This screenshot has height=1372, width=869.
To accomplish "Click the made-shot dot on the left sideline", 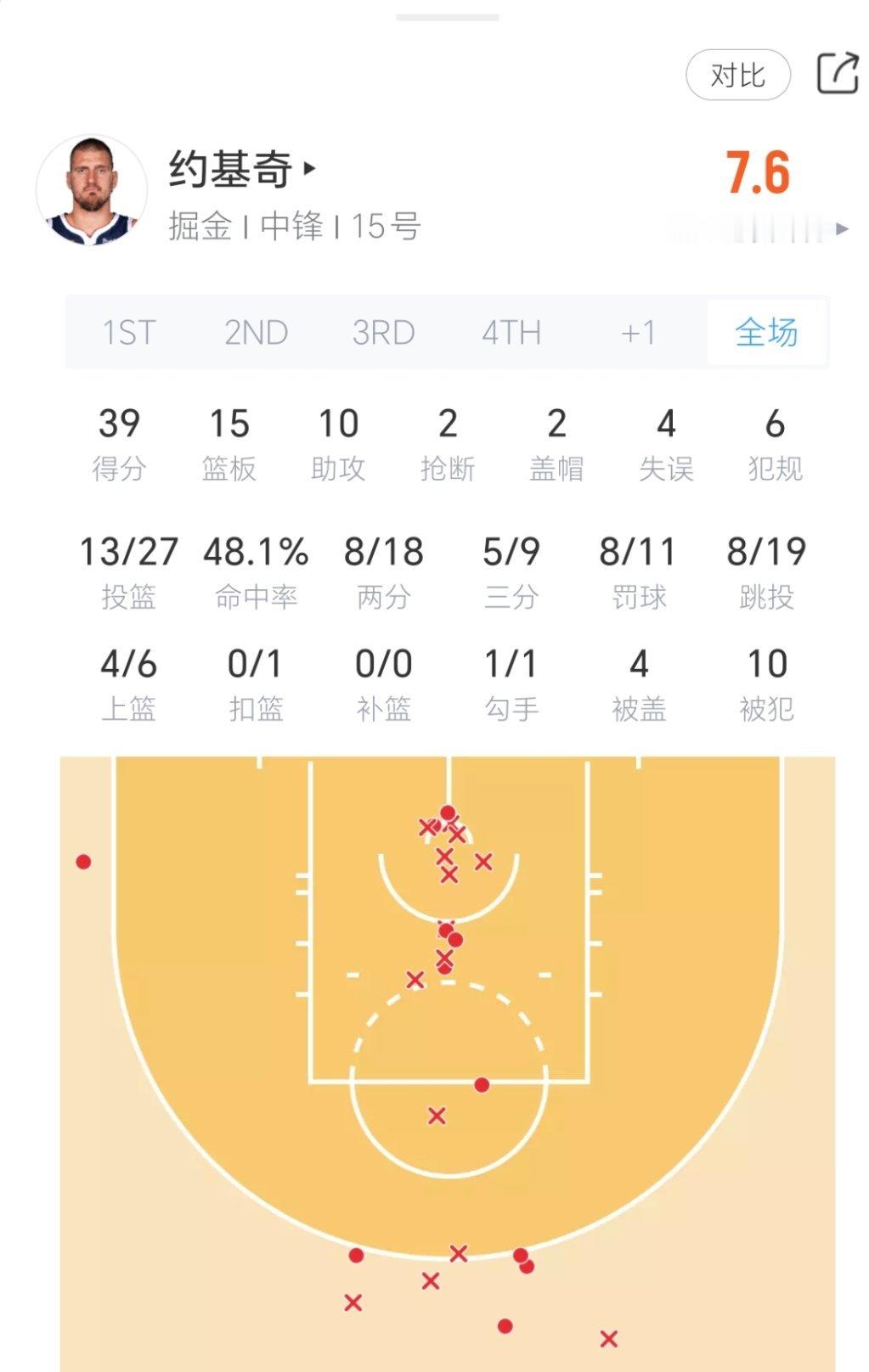I will click(82, 863).
